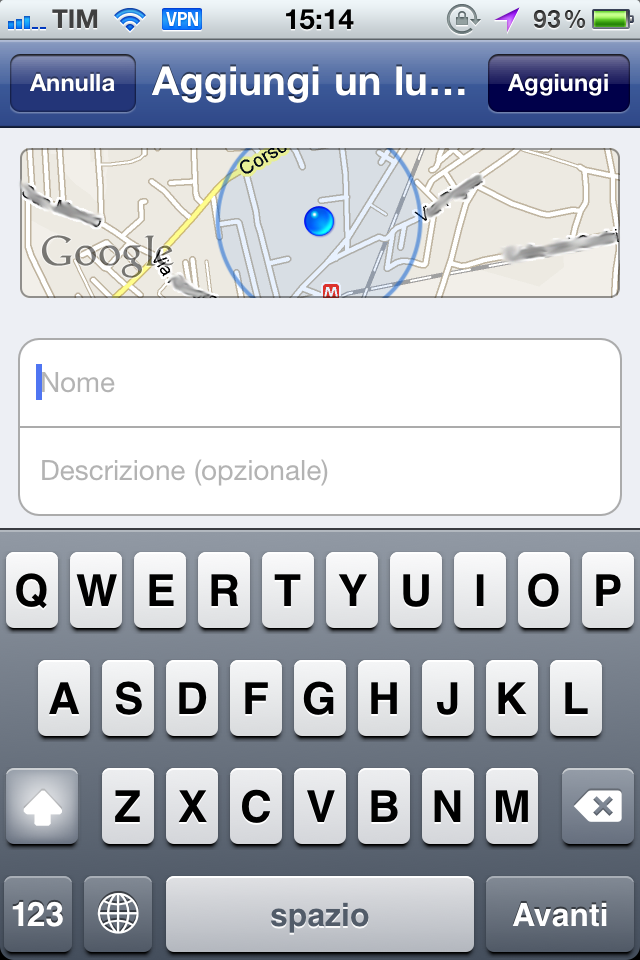
Task: Select the Descrizione (opzionale) field
Action: pyautogui.click(x=320, y=471)
